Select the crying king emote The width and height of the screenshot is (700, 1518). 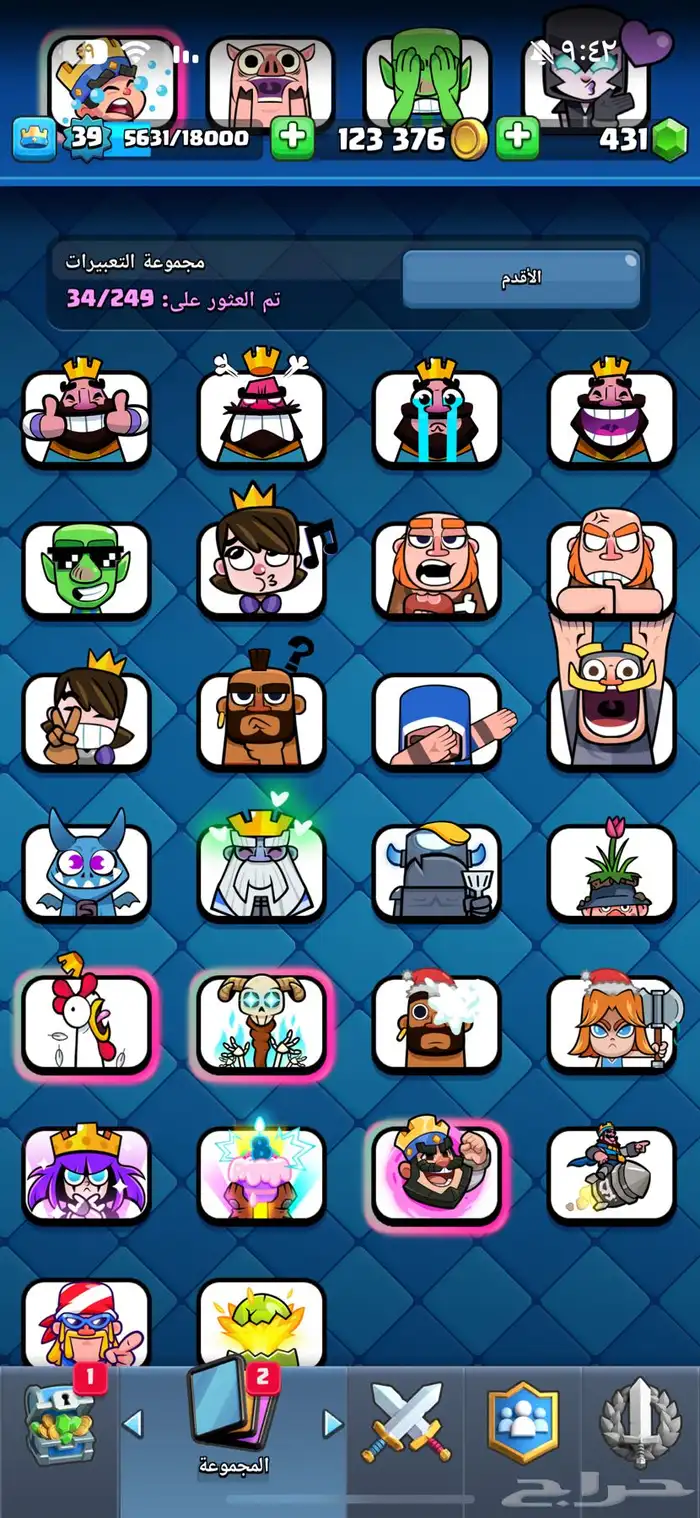point(436,418)
